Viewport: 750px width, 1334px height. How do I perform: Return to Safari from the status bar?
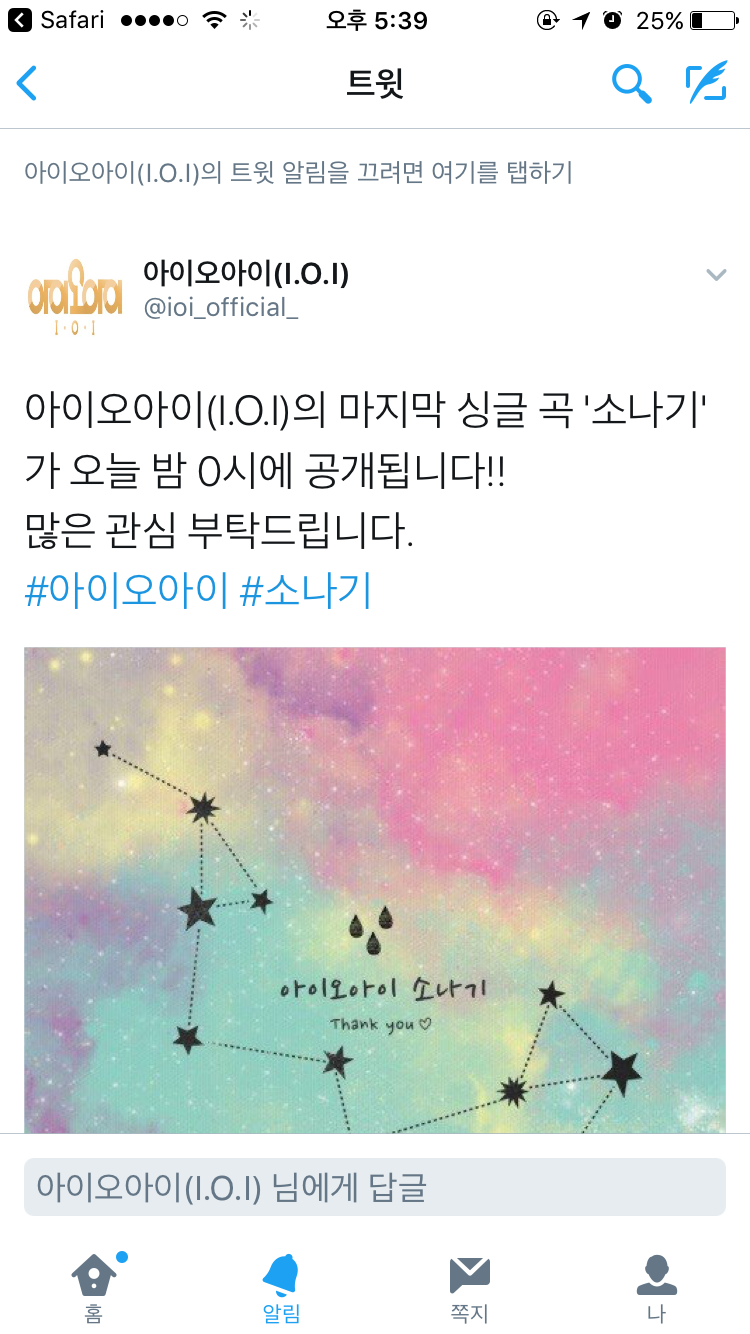[58, 20]
